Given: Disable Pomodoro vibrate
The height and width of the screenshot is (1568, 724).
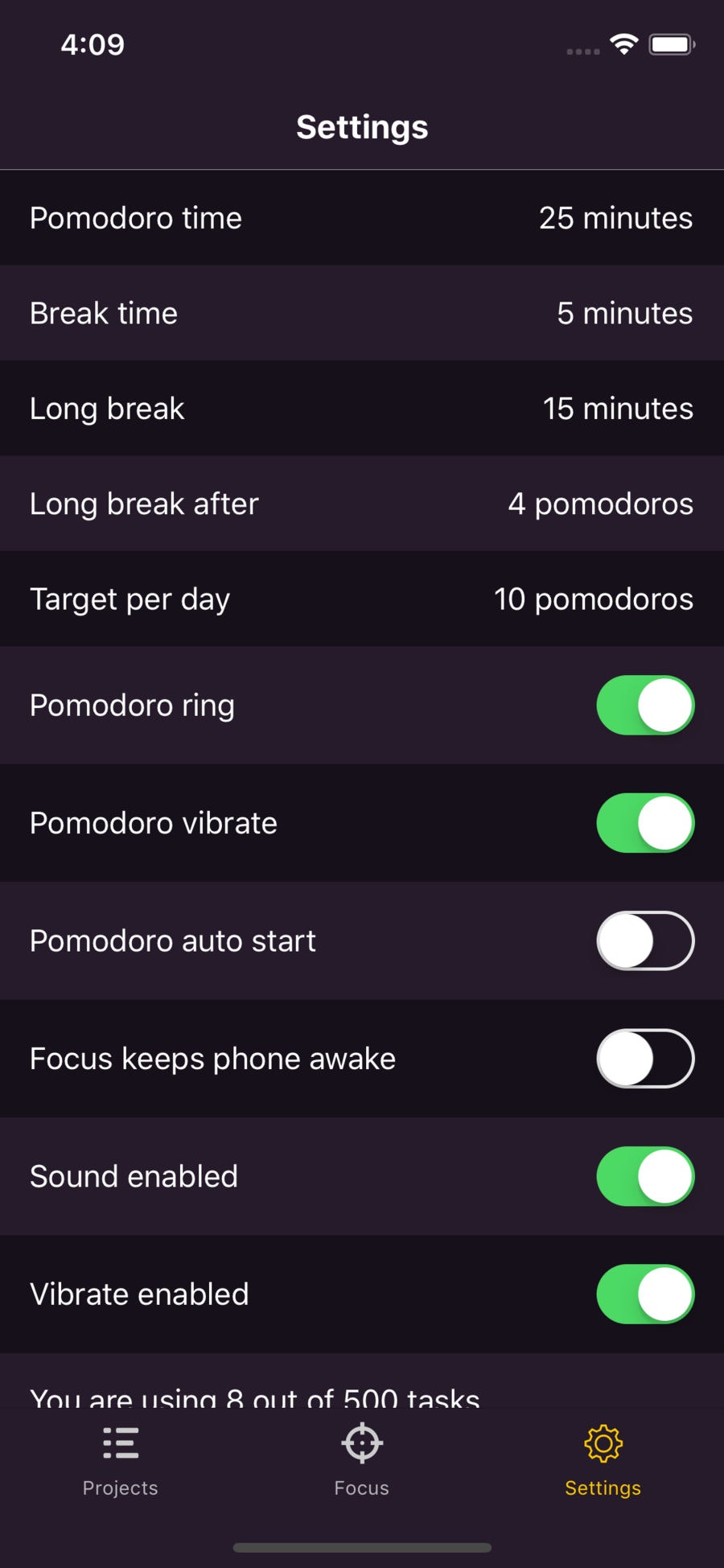Looking at the screenshot, I should [x=645, y=823].
